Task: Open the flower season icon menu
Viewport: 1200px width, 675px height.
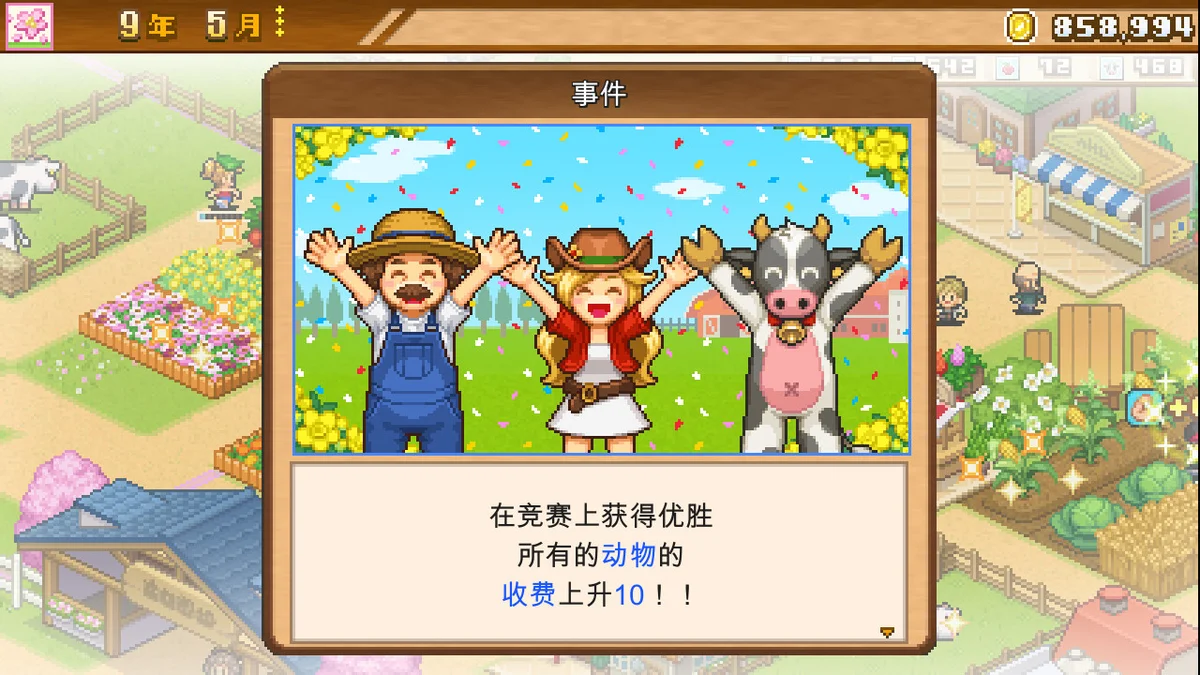Action: (x=28, y=26)
